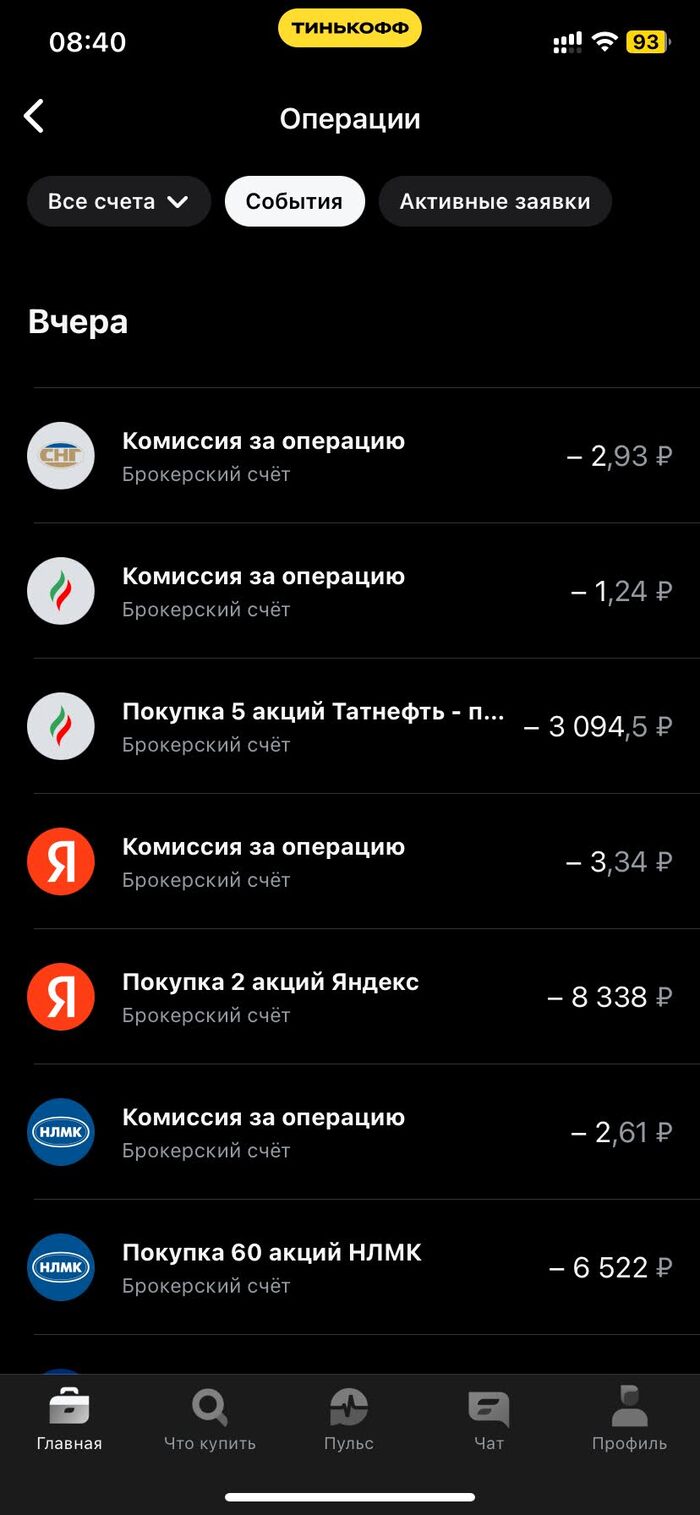Open the 3,34 ₽ commission operation

coord(350,861)
